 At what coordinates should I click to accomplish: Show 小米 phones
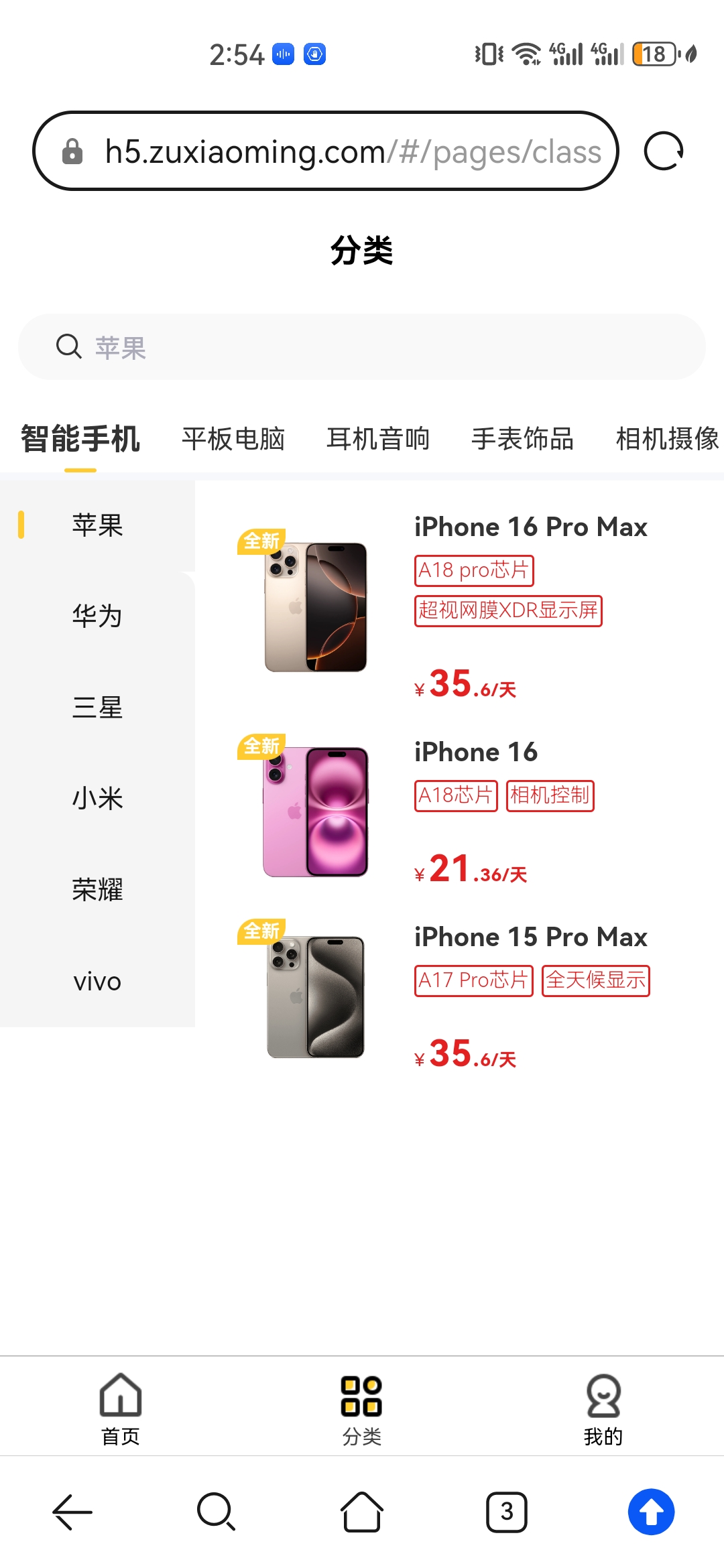click(98, 799)
